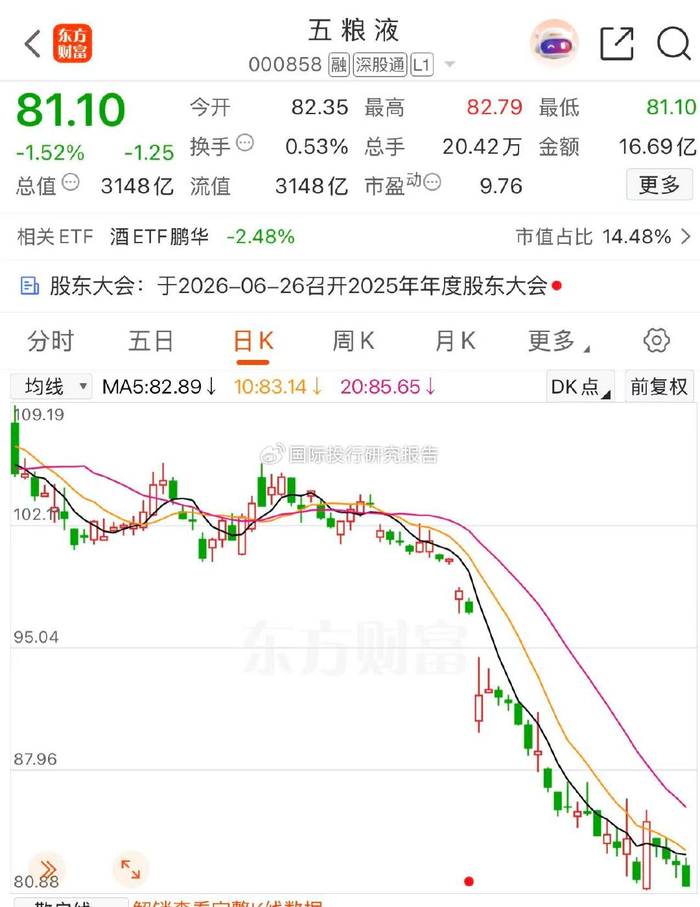700x907 pixels.
Task: Change the 前复权 adjustment setting
Action: pos(659,386)
